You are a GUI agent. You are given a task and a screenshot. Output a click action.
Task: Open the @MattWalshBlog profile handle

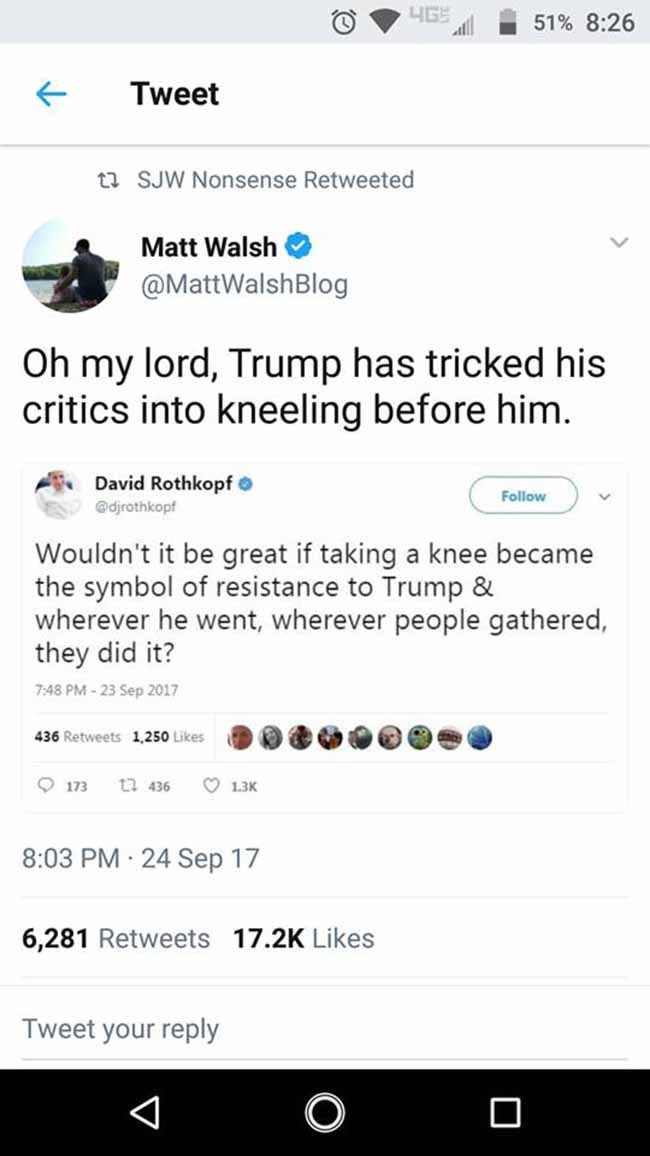coord(244,285)
